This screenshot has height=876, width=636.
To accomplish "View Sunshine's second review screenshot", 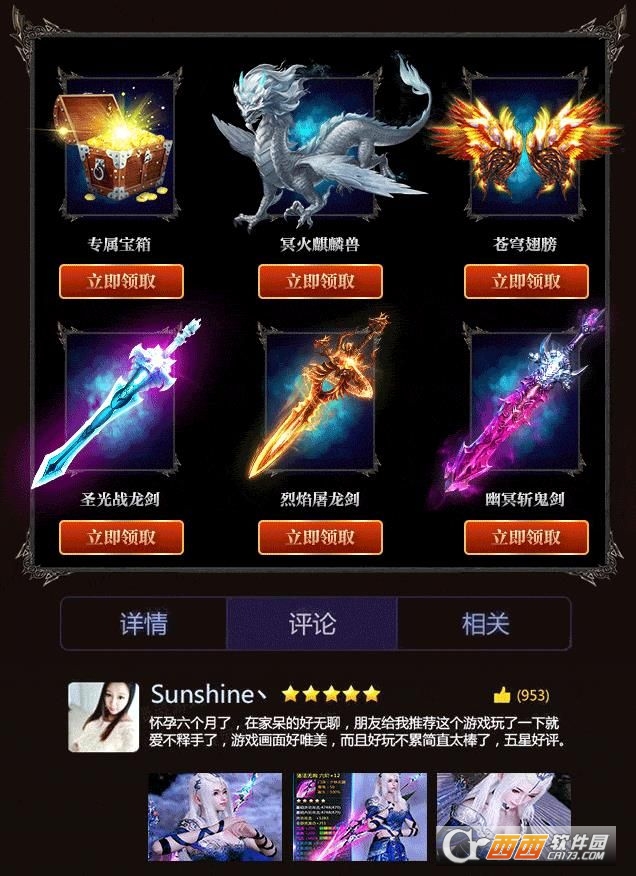I will click(x=359, y=816).
